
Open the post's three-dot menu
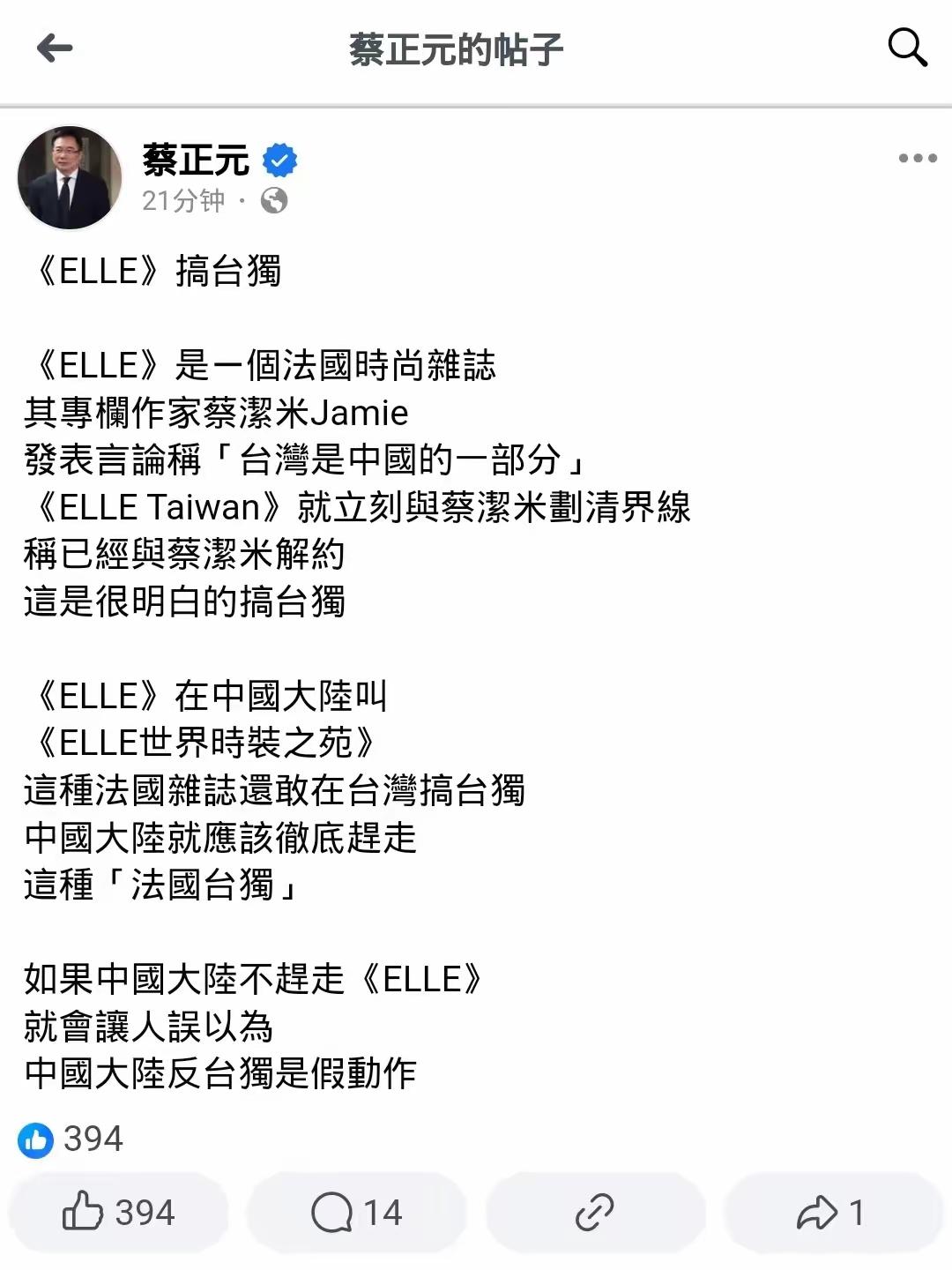[917, 159]
